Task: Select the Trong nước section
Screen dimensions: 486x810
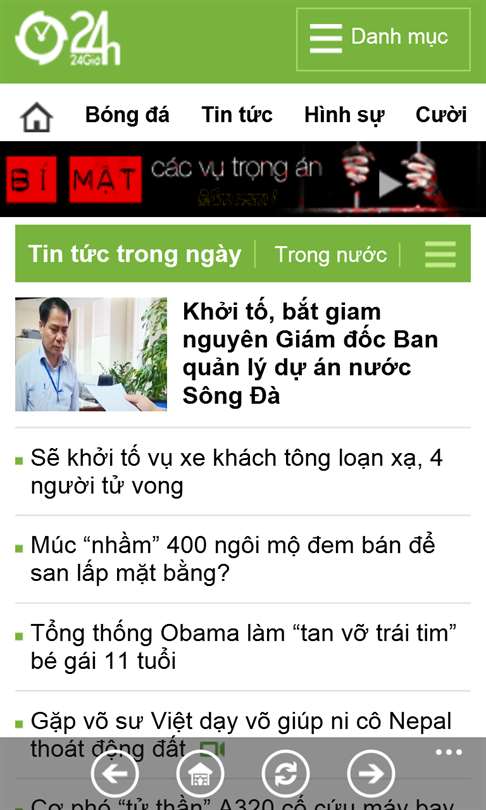Action: (x=331, y=254)
